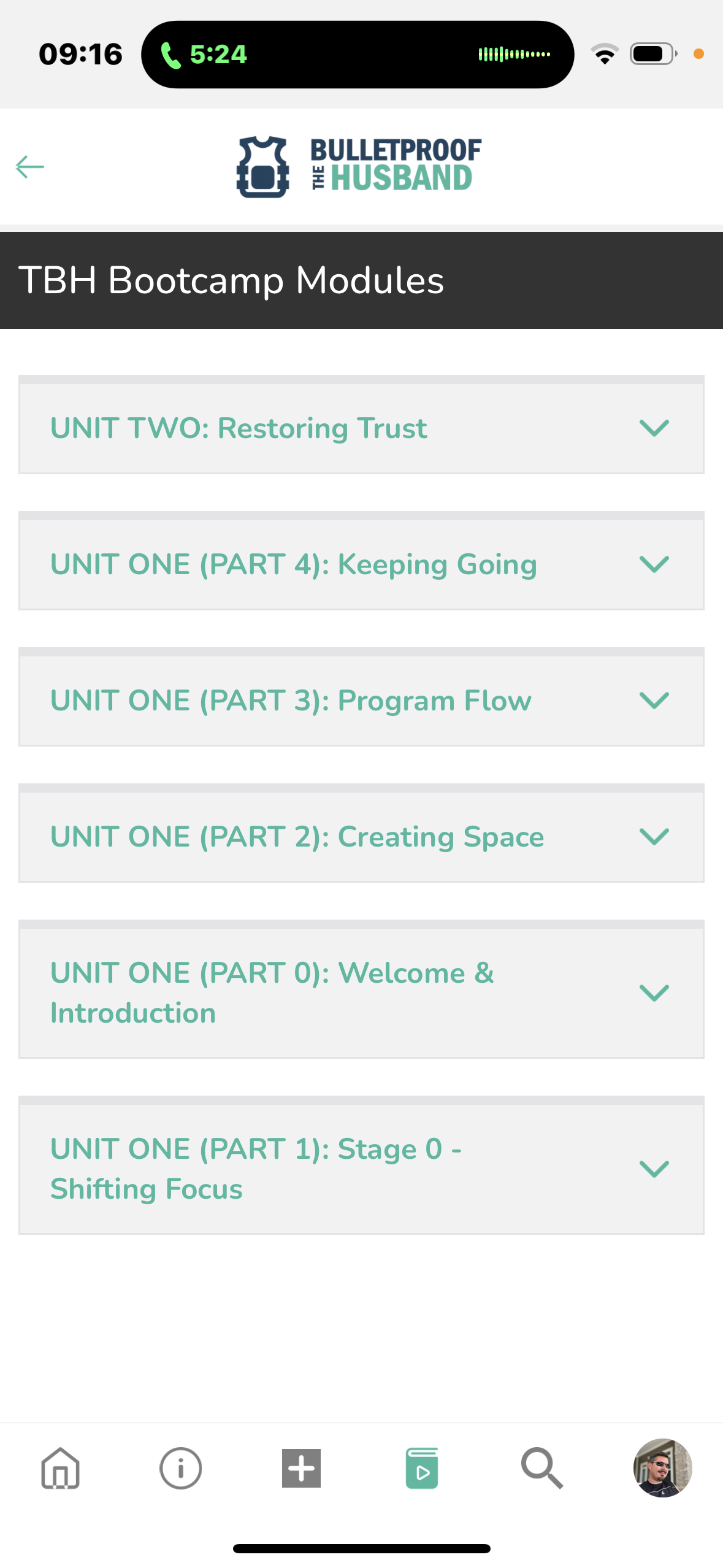
Task: Open the courses library tab
Action: coord(422,1467)
